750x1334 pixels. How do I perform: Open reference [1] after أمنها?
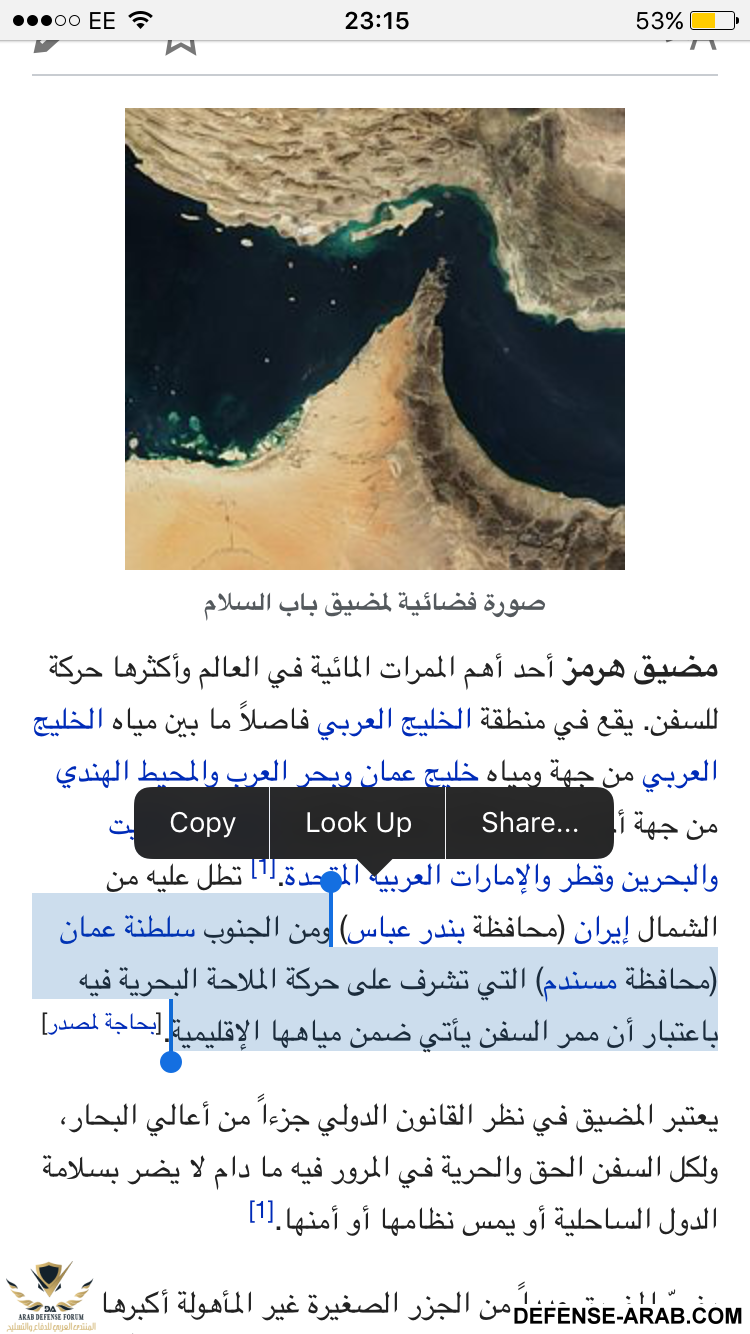pos(261,1213)
